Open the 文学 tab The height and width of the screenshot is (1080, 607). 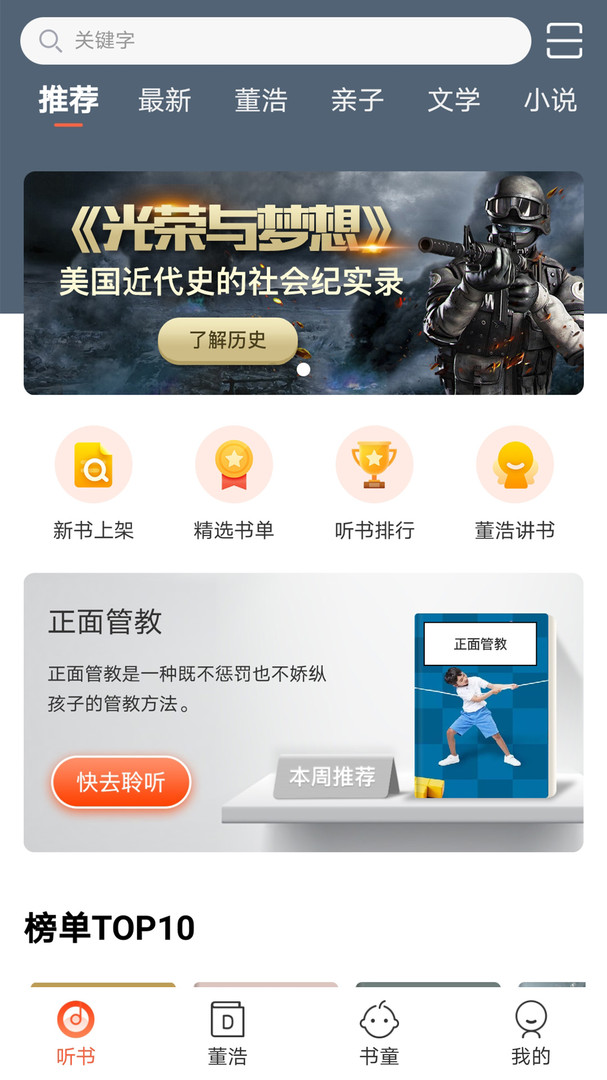click(454, 101)
